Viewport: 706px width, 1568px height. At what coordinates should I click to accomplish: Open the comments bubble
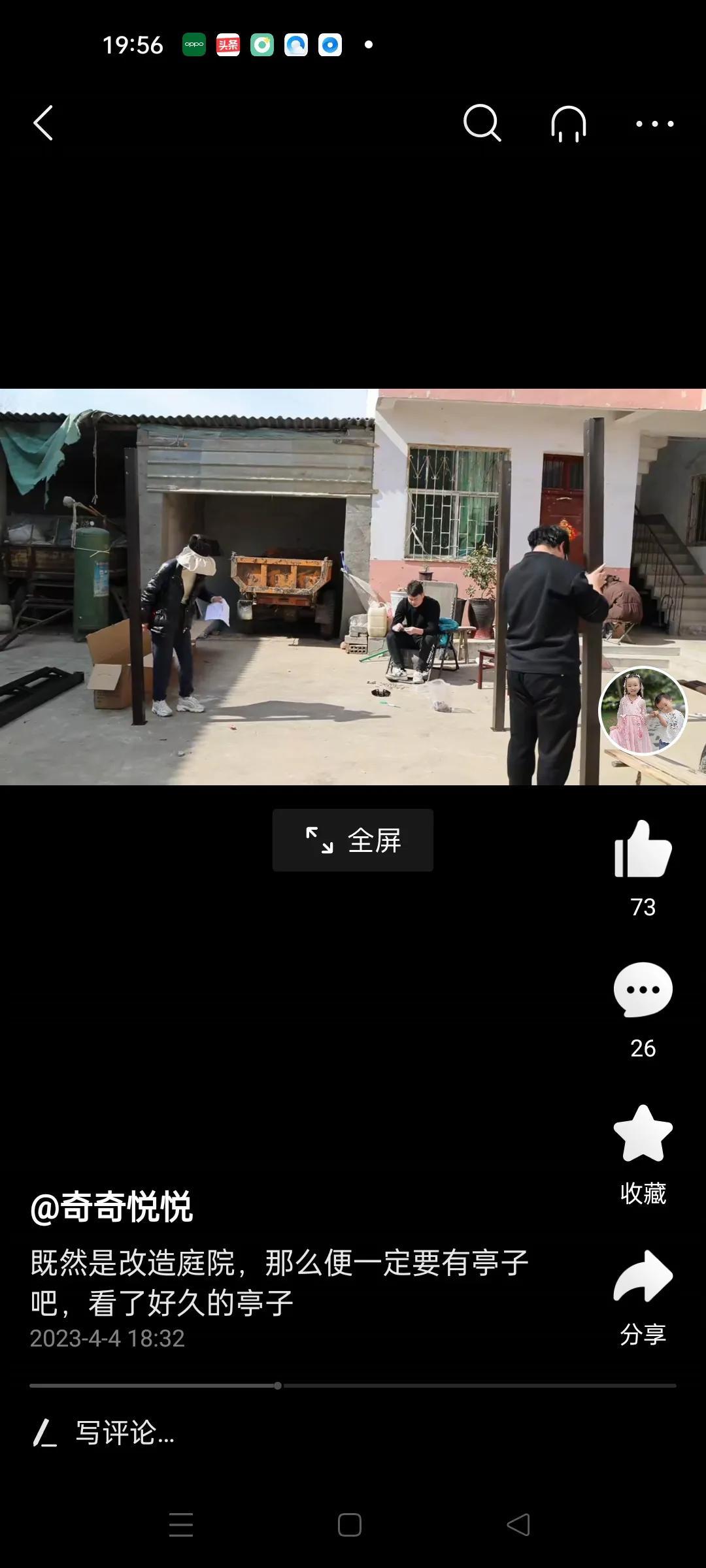click(x=643, y=990)
